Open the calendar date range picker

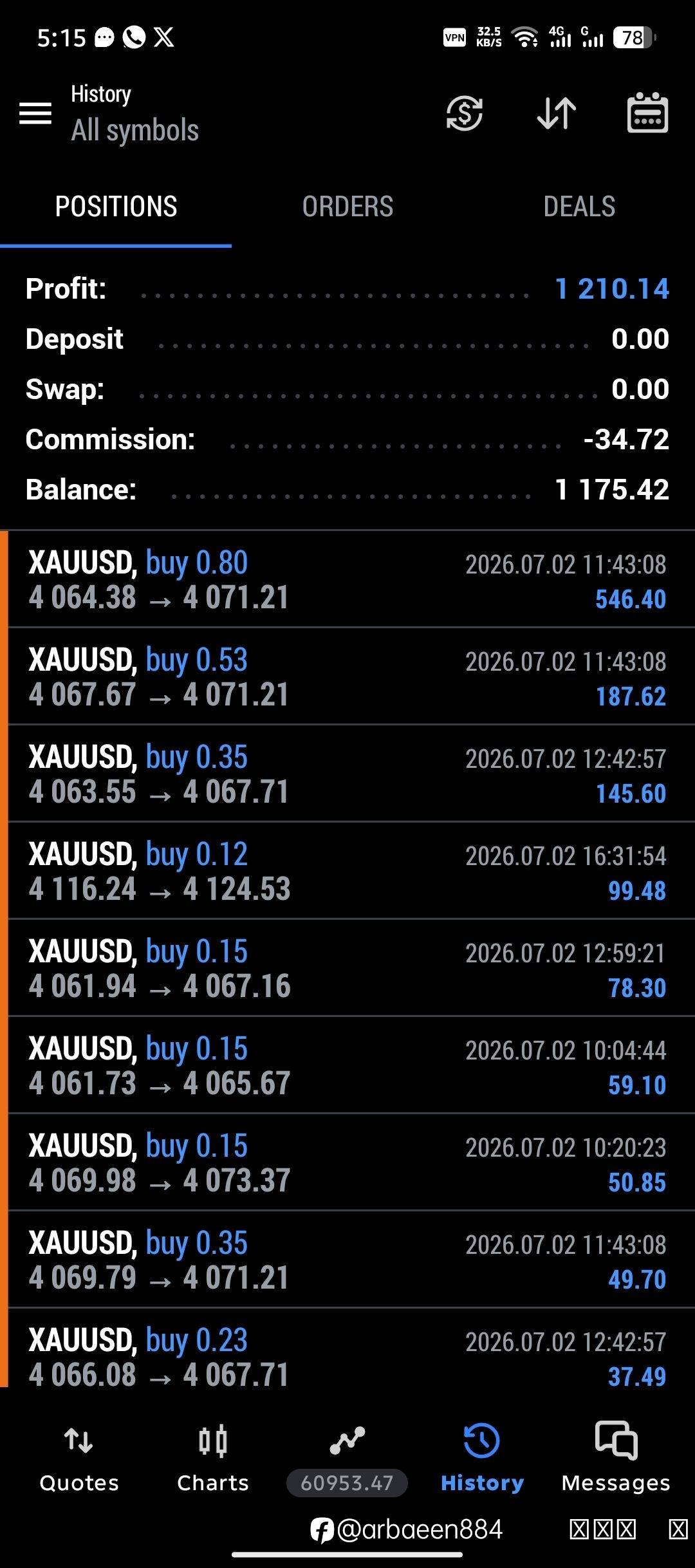[647, 113]
